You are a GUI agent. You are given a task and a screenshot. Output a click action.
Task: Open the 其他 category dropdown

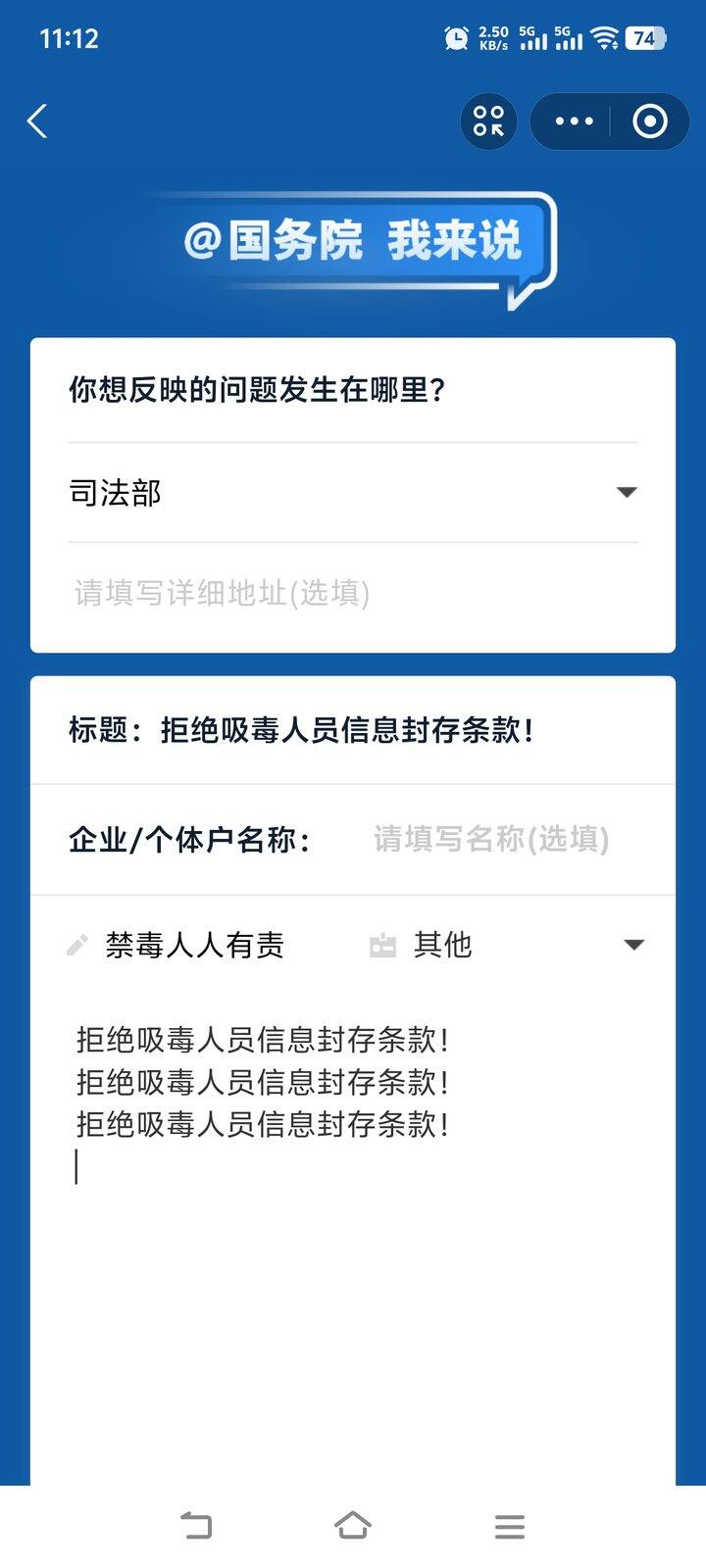[x=510, y=945]
